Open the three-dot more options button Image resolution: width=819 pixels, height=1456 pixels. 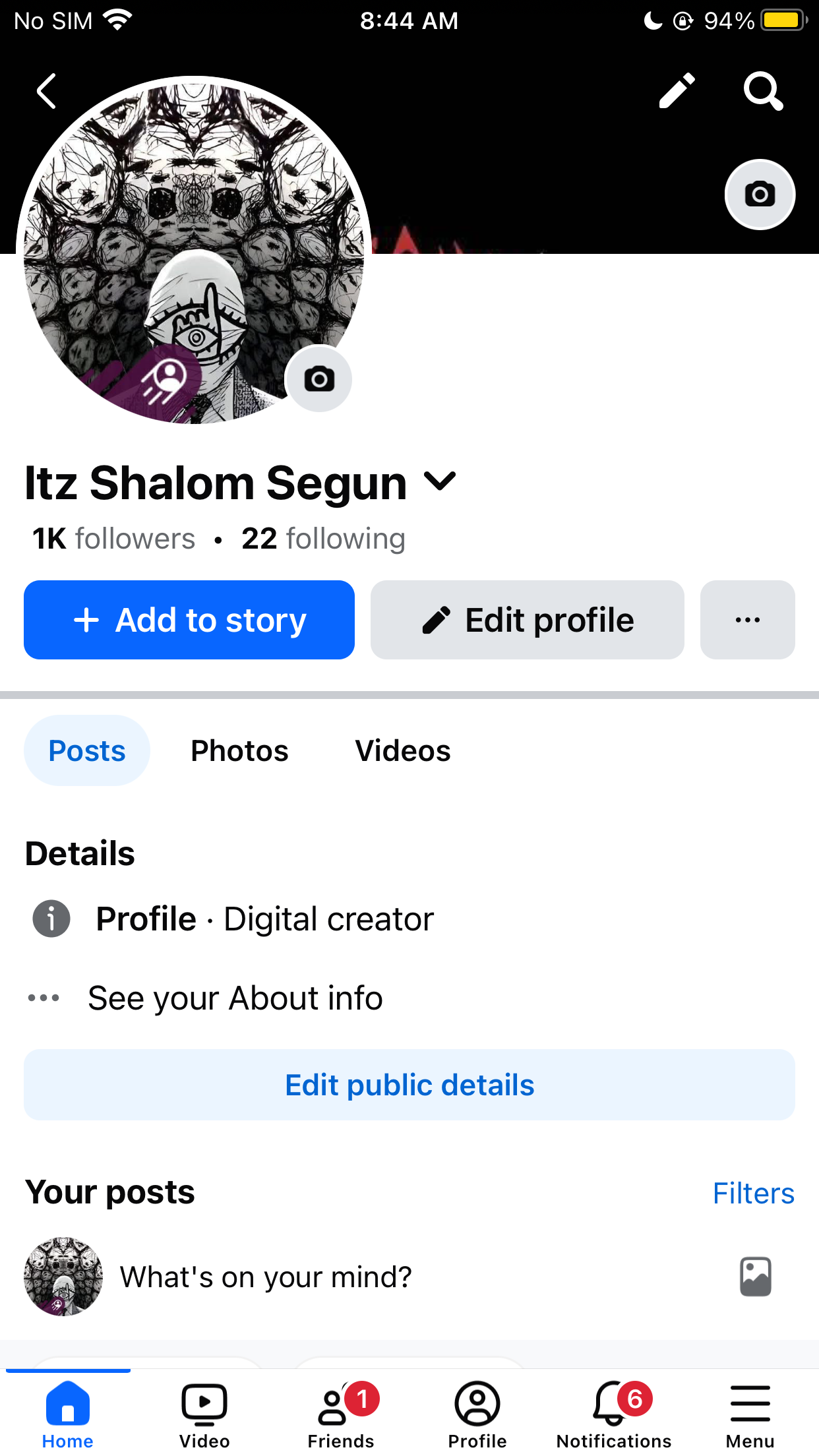(x=748, y=620)
